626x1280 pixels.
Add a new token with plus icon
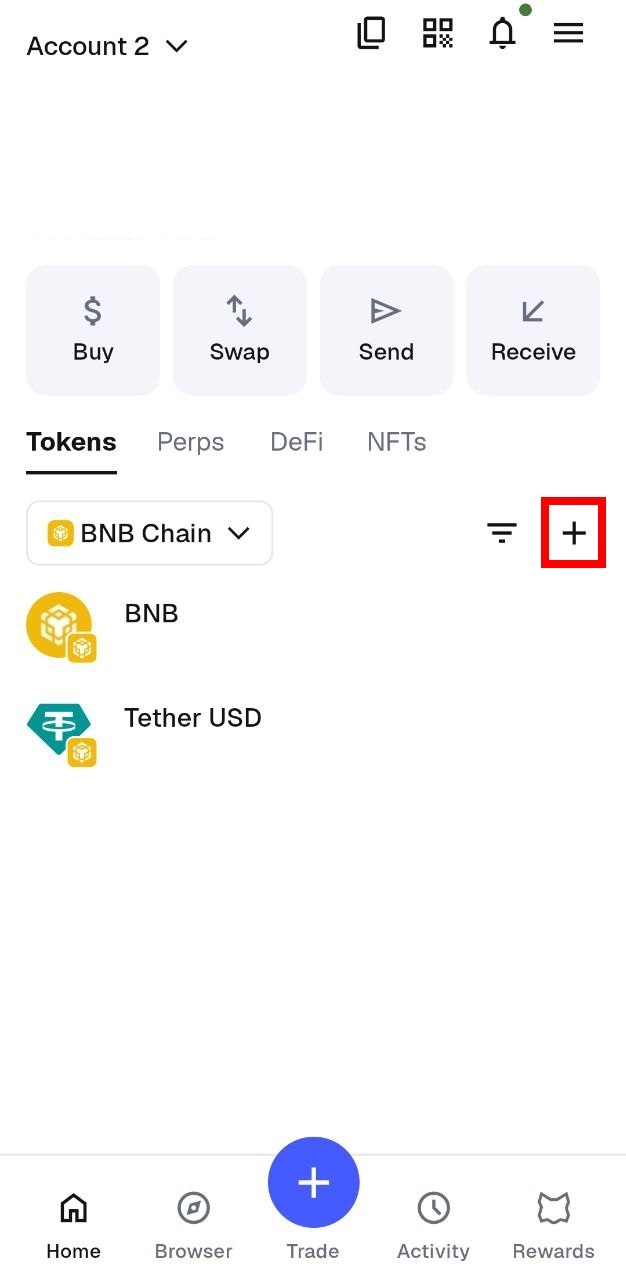[x=573, y=533]
